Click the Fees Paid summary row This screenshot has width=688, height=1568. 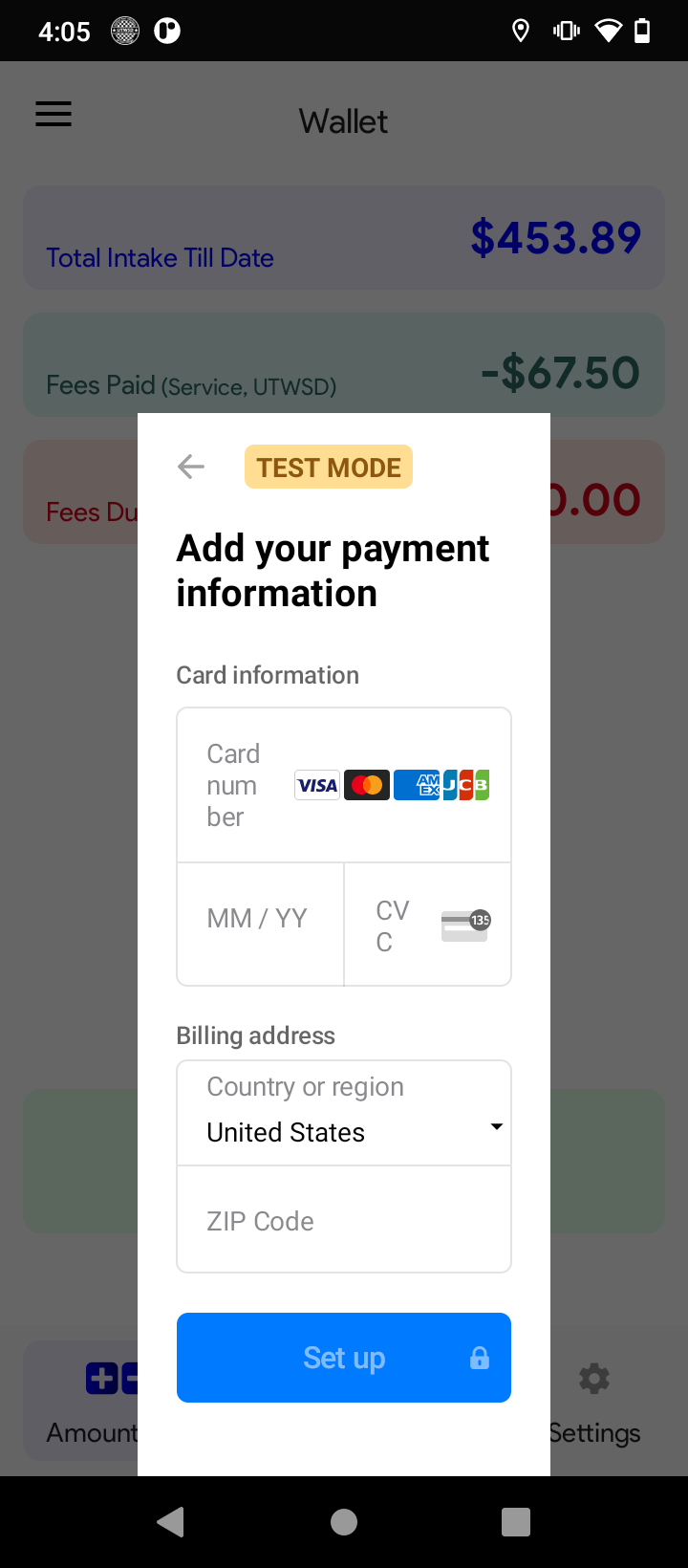[x=344, y=364]
